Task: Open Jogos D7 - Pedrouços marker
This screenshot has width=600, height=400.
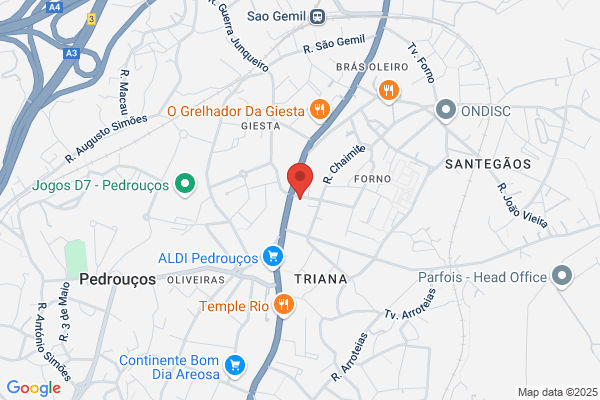Action: point(185,184)
